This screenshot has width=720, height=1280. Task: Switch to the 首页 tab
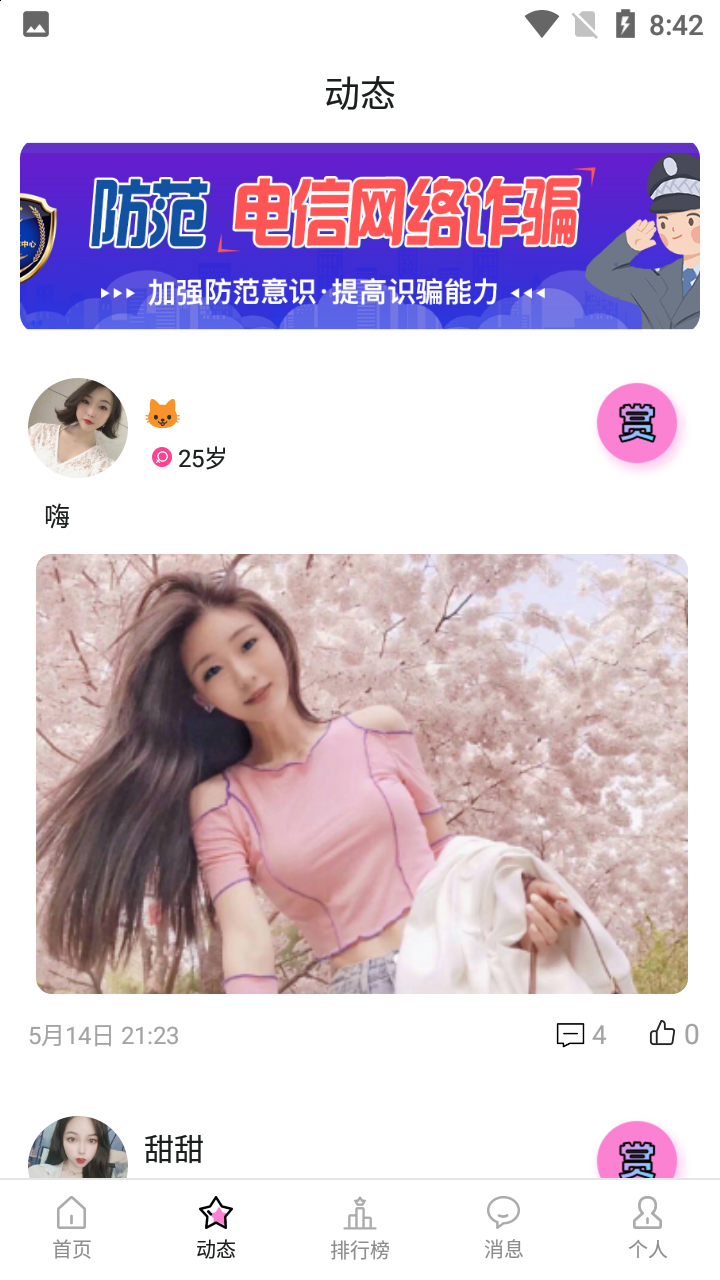[x=71, y=1222]
